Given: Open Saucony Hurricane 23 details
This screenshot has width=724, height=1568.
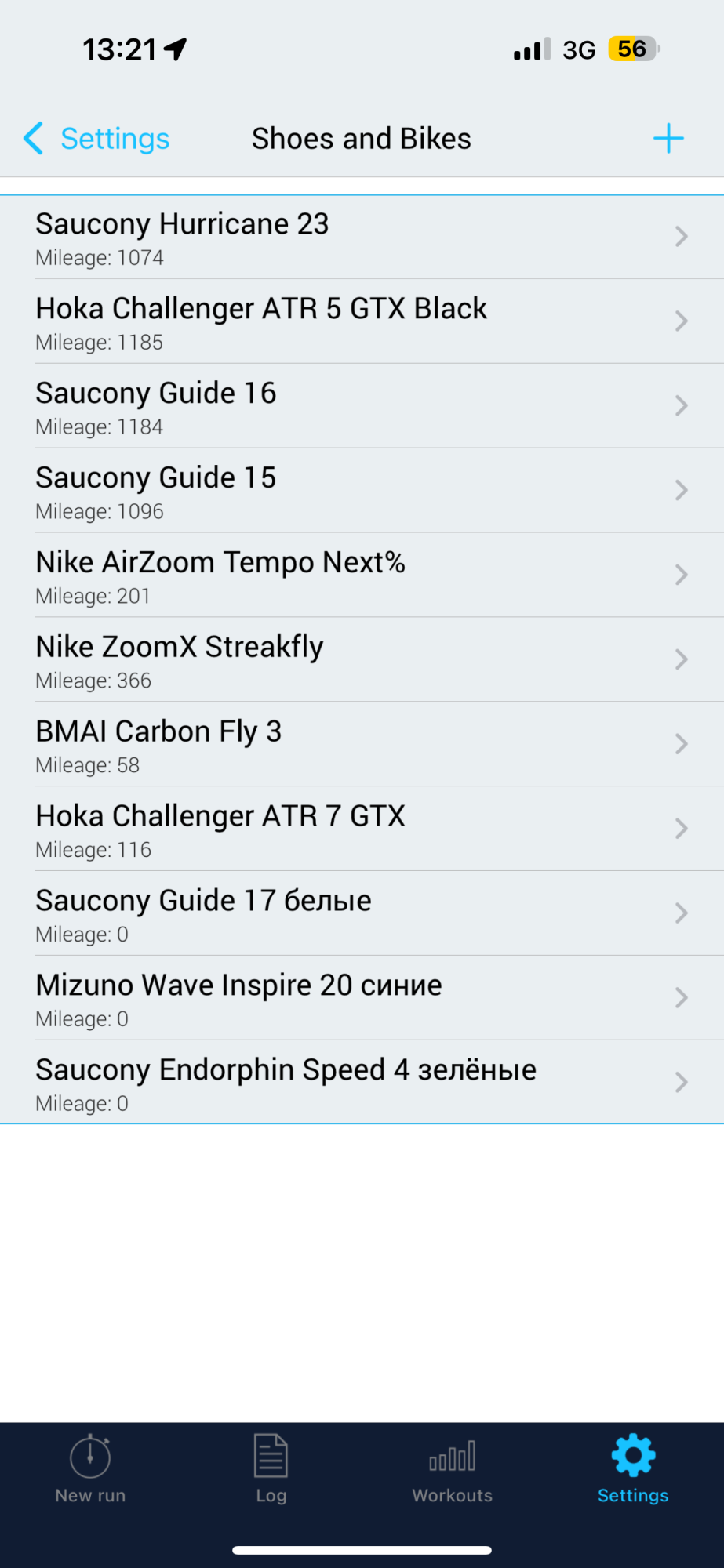Looking at the screenshot, I should [362, 238].
